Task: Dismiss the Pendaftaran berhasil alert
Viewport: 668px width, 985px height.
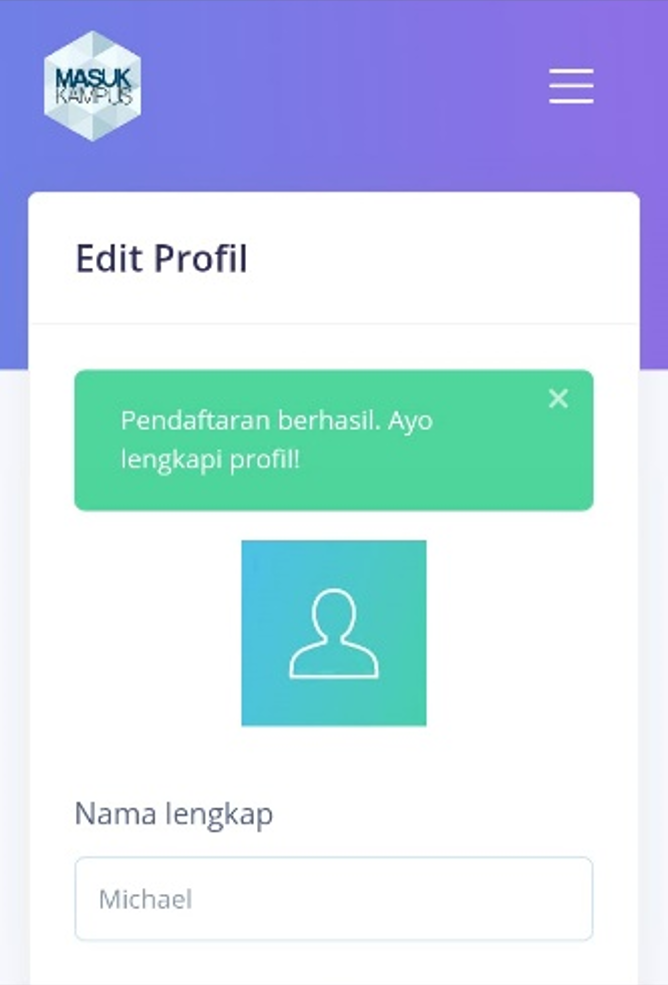Action: (x=558, y=399)
